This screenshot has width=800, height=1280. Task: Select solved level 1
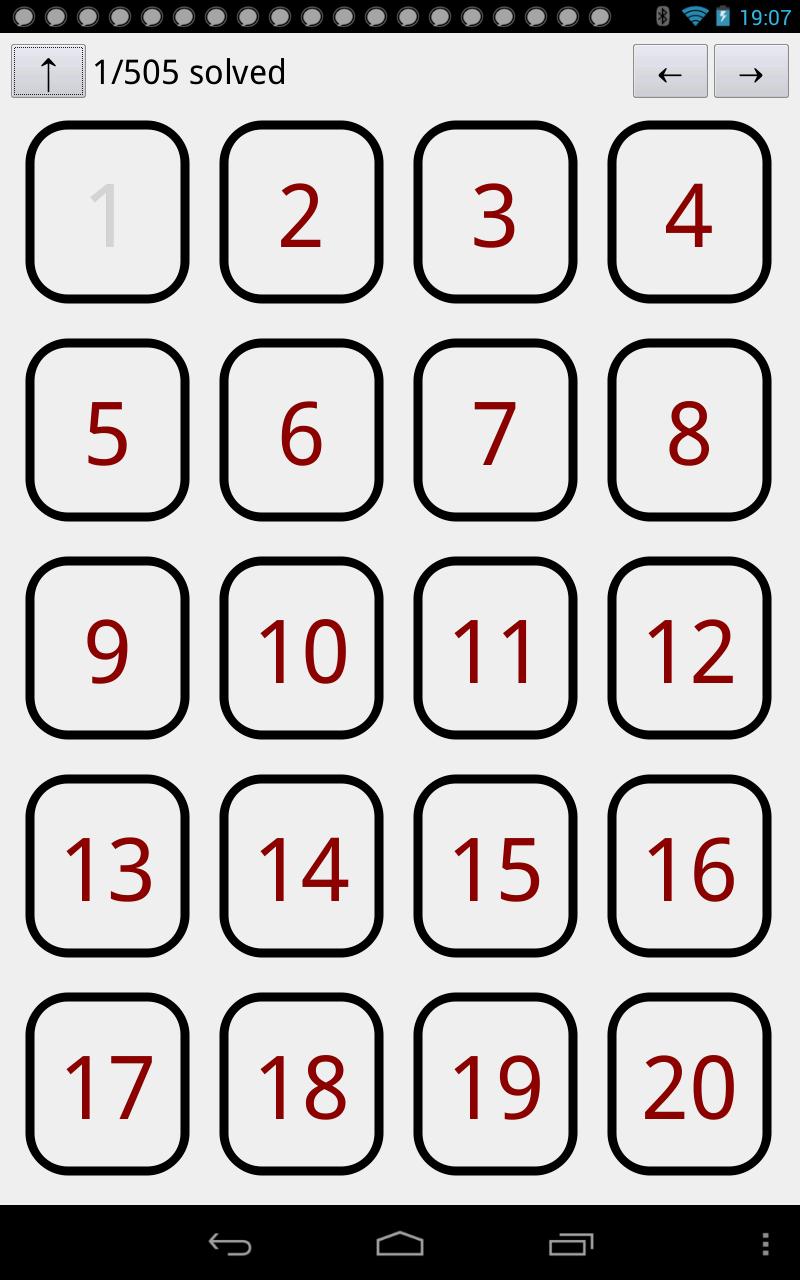[107, 210]
